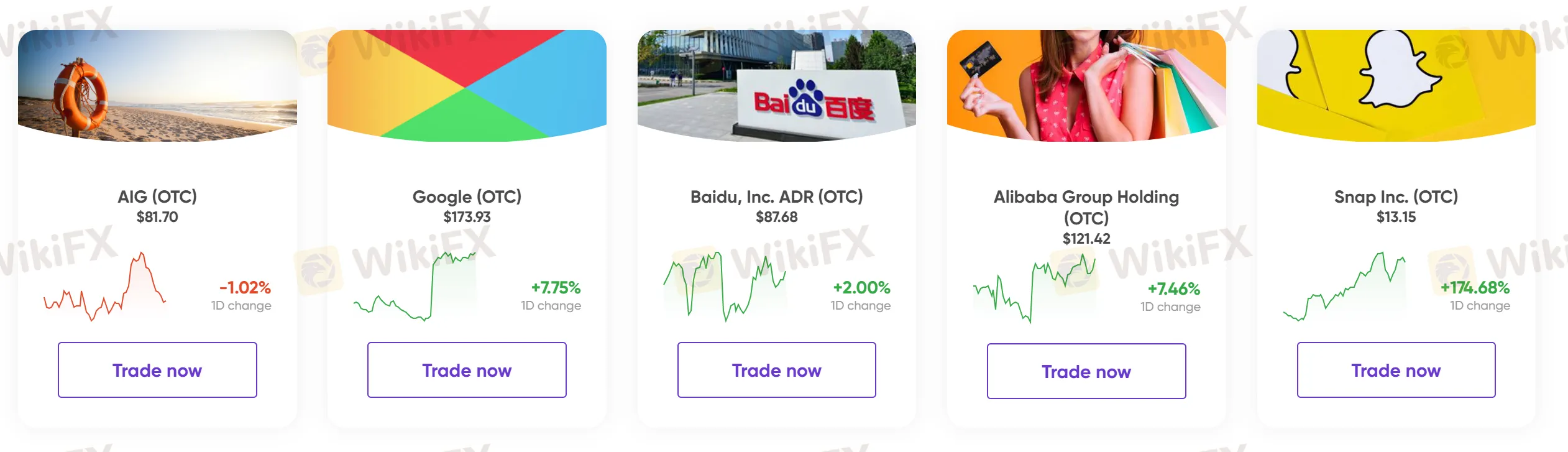Open the Google (OTC) stock card
The height and width of the screenshot is (452, 1568).
(x=467, y=196)
